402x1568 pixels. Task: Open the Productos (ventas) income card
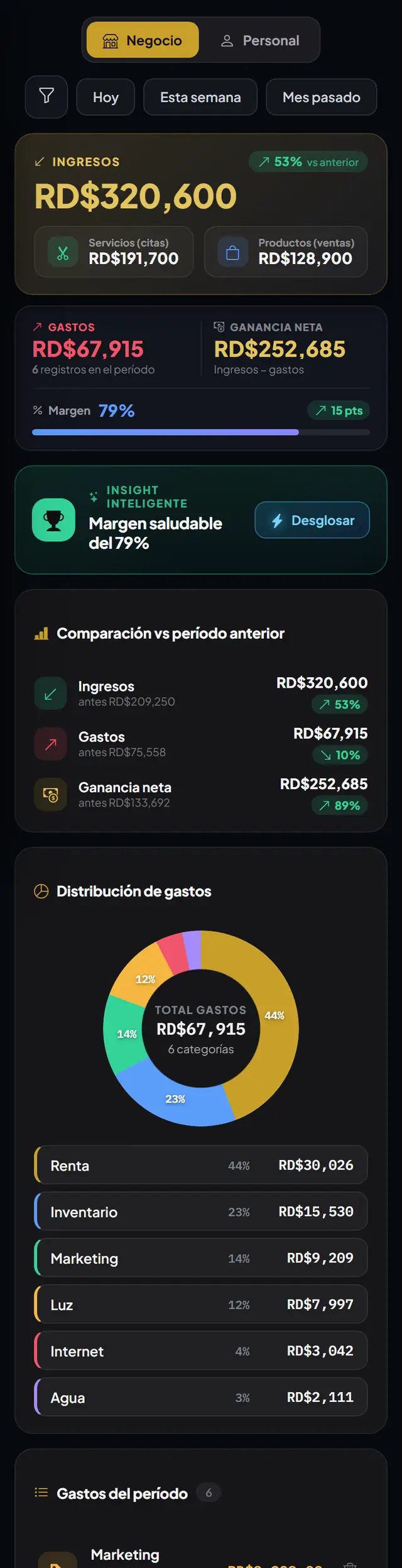pos(286,251)
